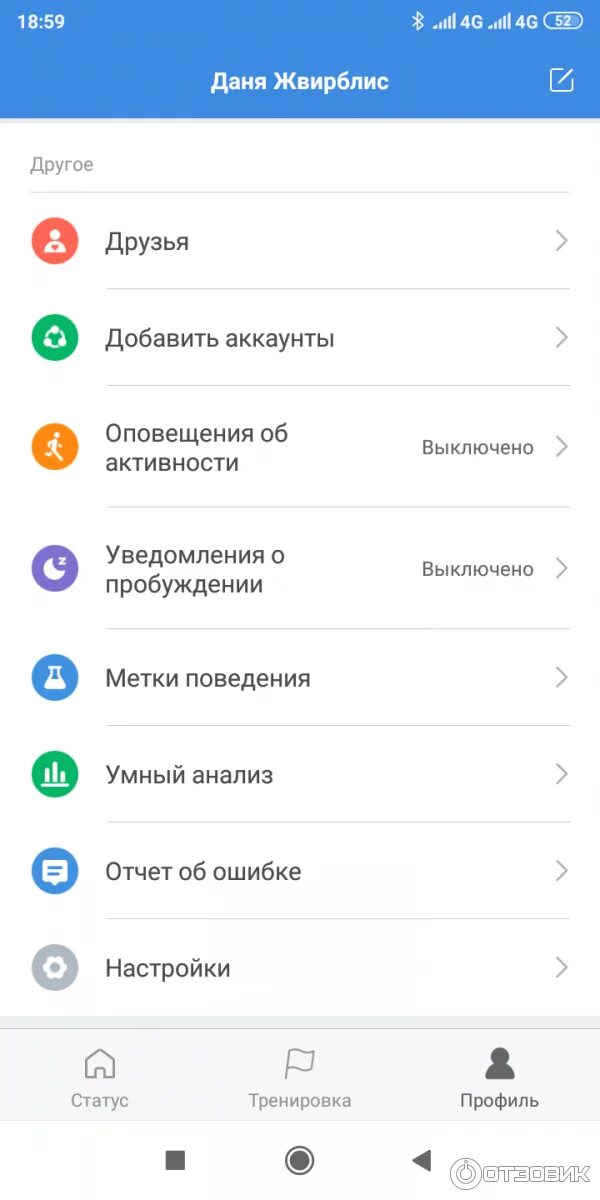The image size is (600, 1200).
Task: Tap the edit profile icon
Action: [x=562, y=81]
